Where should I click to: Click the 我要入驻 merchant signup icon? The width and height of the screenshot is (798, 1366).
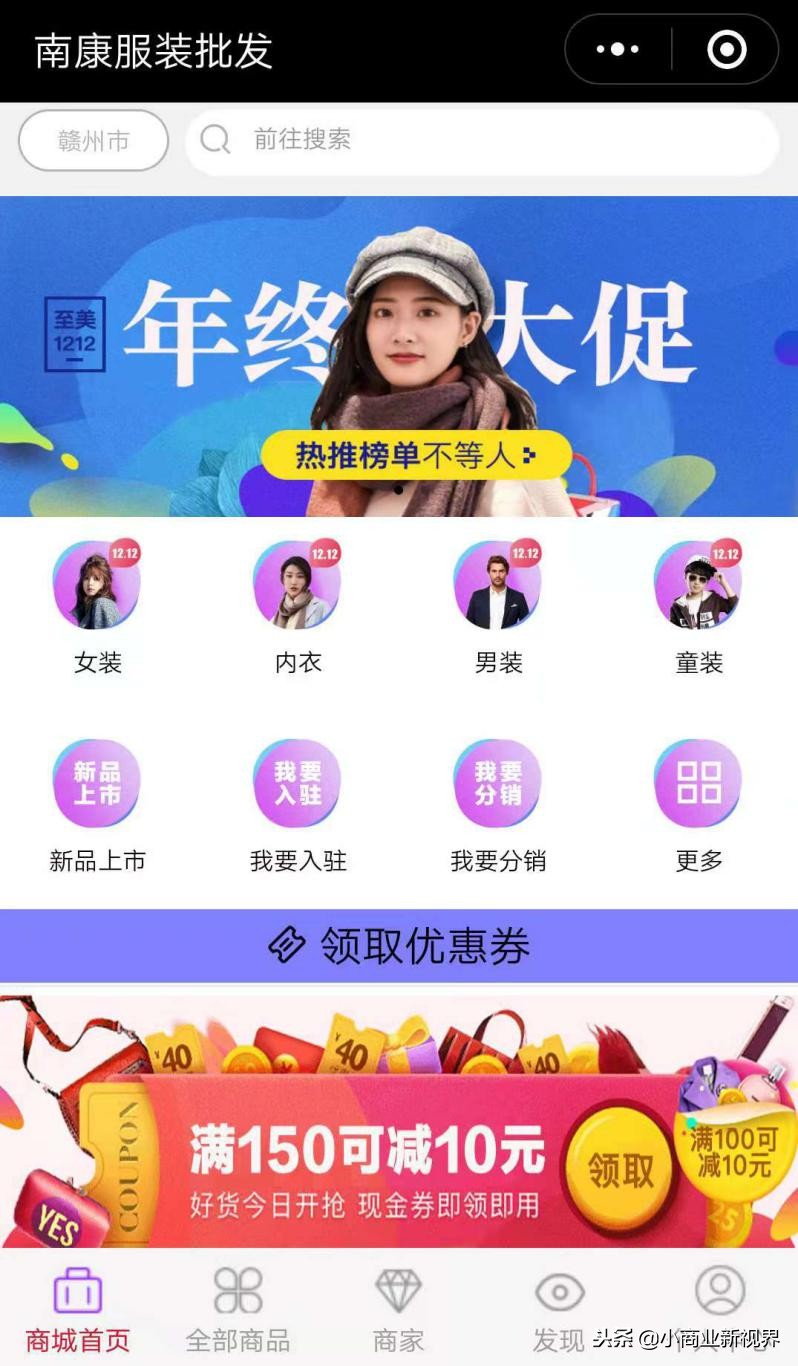[297, 783]
